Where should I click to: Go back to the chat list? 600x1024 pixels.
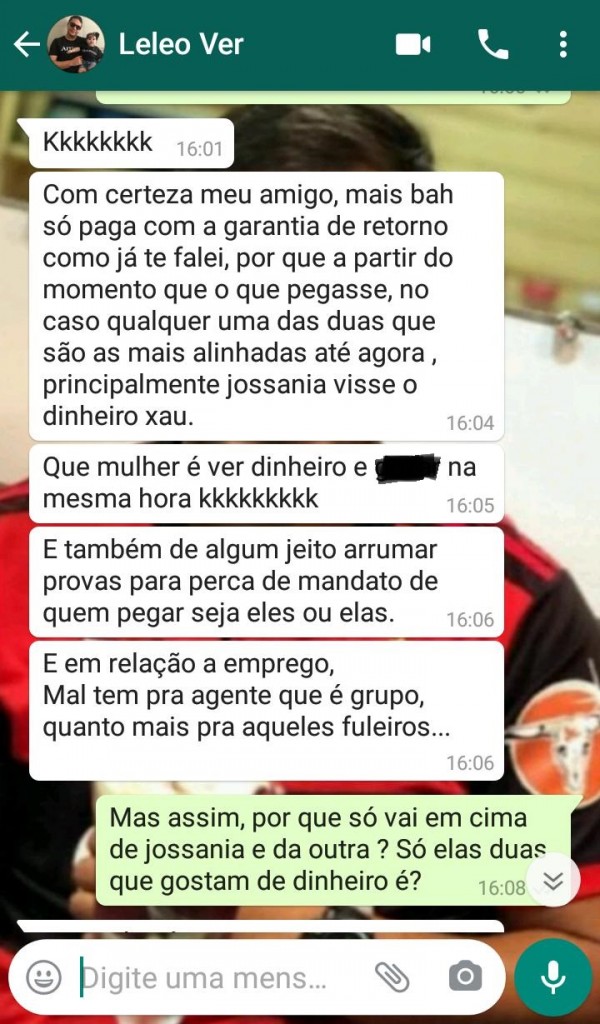coord(26,44)
